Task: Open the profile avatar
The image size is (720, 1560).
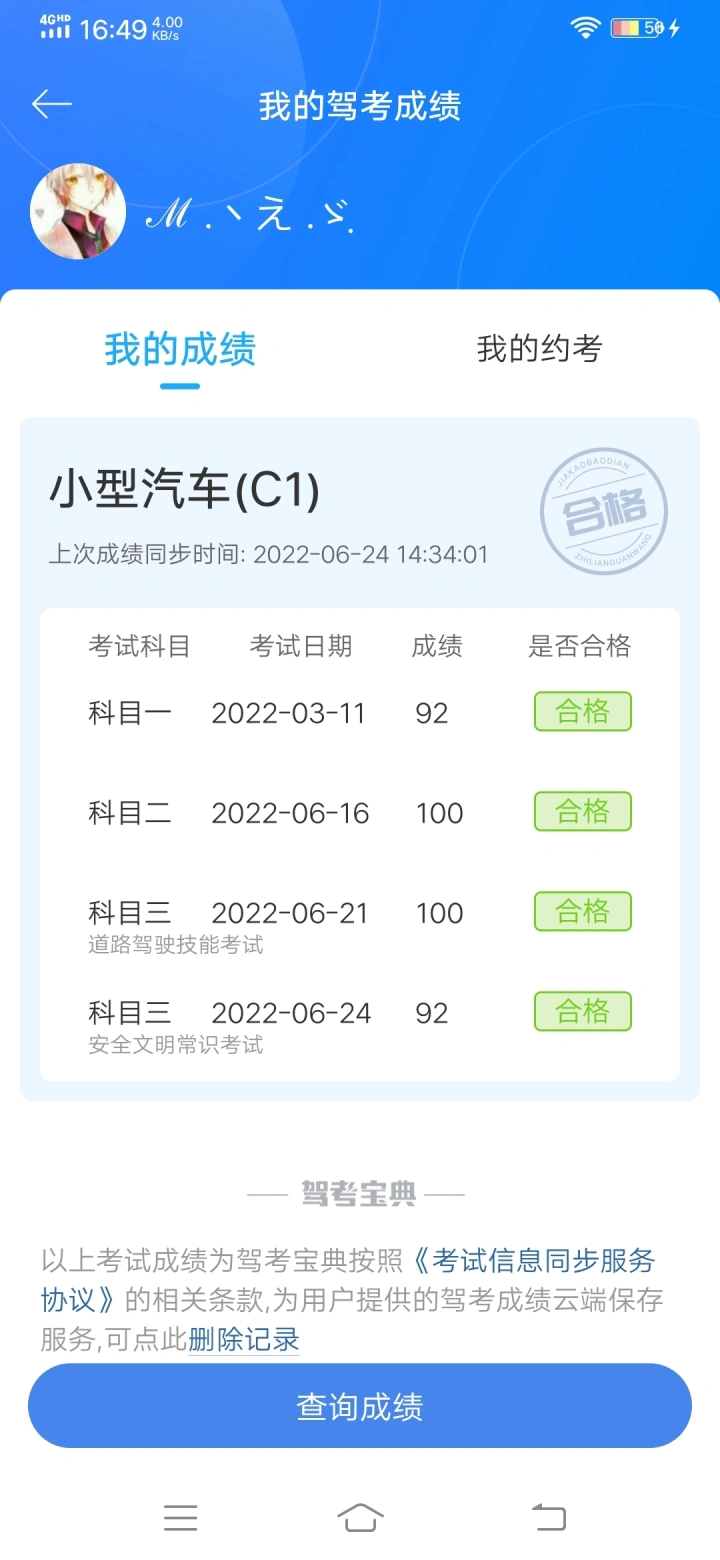Action: click(78, 211)
